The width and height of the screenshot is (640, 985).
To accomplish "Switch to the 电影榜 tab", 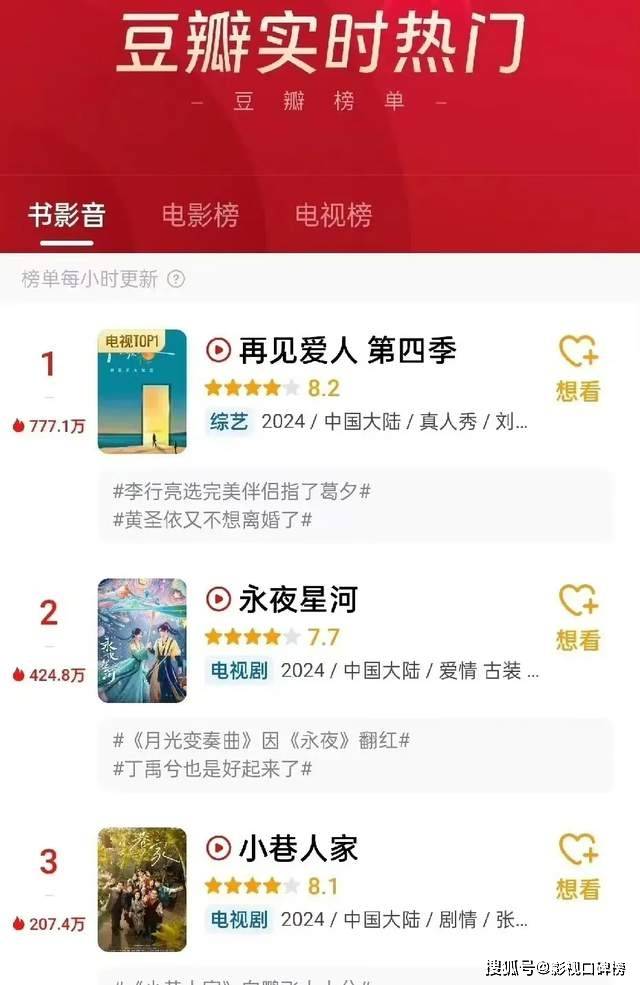I will 200,214.
